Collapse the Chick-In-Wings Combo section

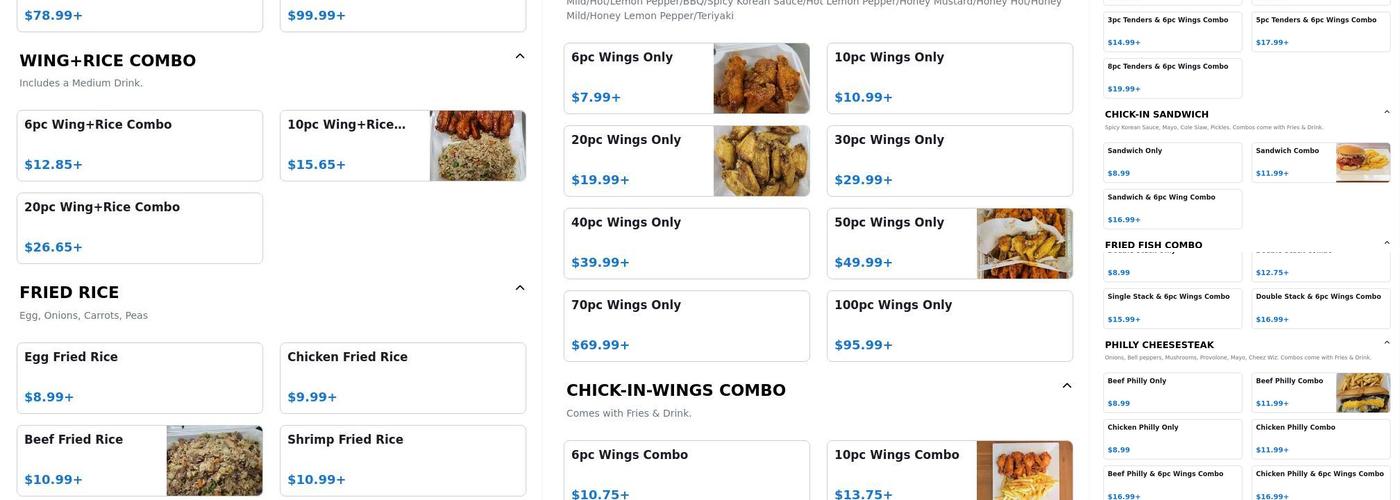coord(1067,386)
